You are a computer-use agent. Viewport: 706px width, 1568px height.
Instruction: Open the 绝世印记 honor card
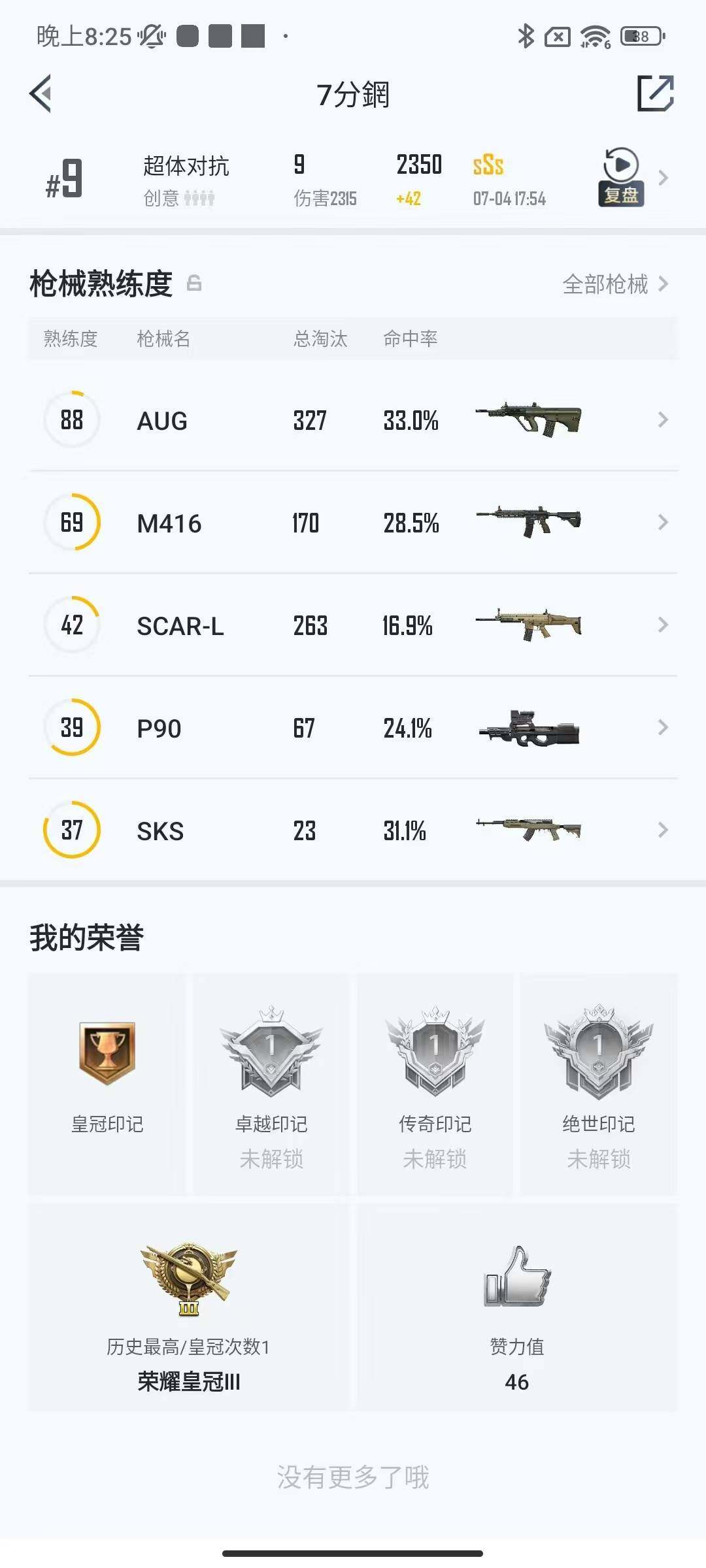point(599,1084)
